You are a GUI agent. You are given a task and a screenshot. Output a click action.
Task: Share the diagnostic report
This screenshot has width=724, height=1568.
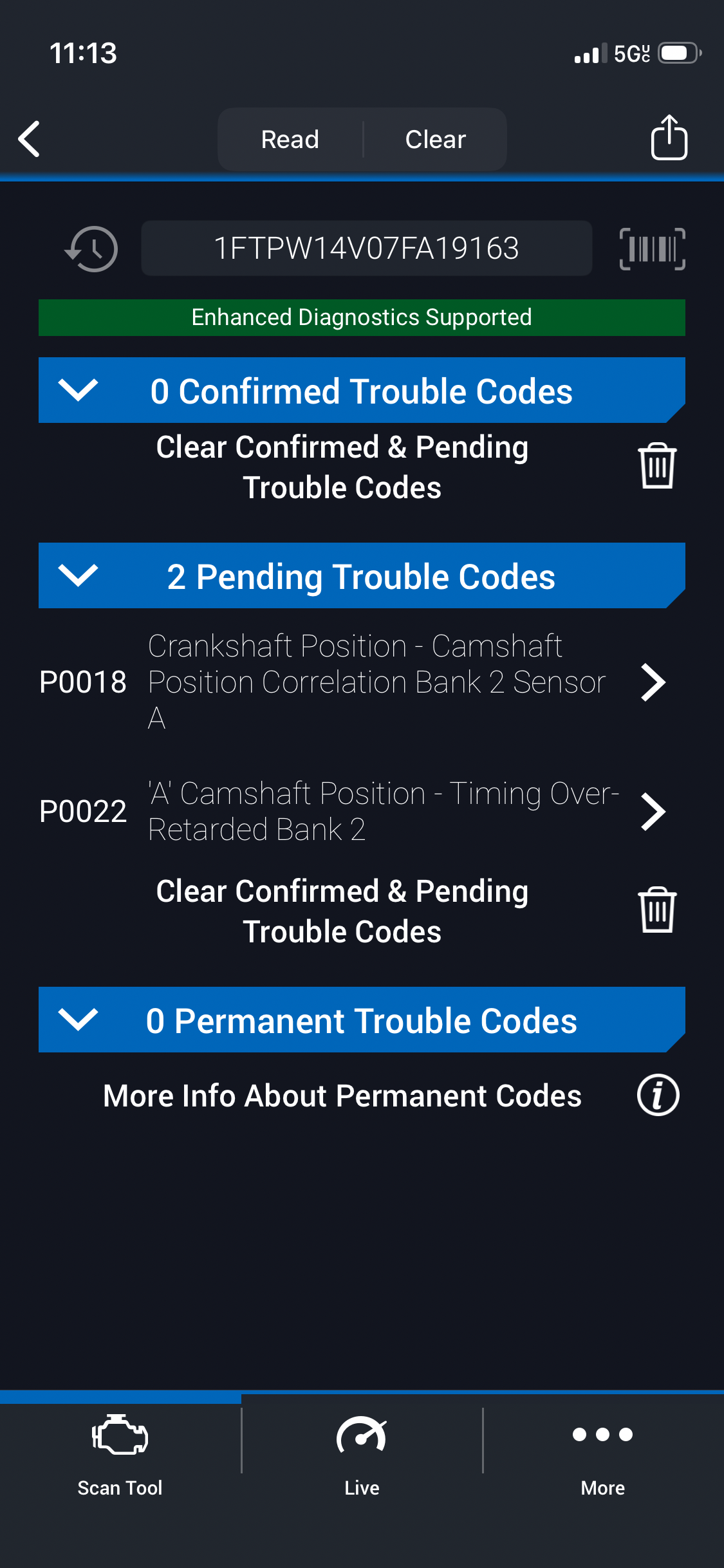pyautogui.click(x=669, y=138)
